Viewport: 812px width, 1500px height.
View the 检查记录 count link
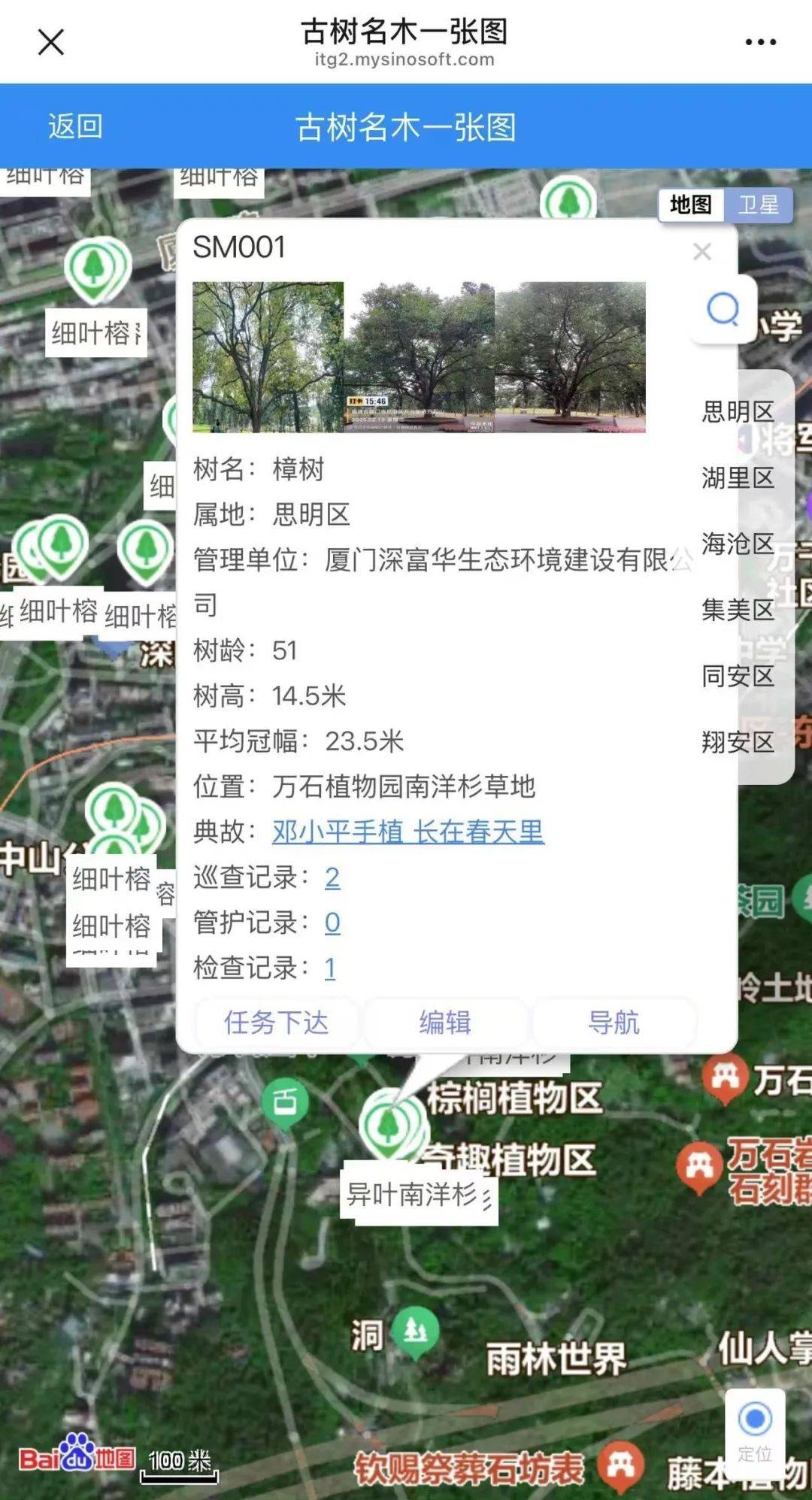329,968
